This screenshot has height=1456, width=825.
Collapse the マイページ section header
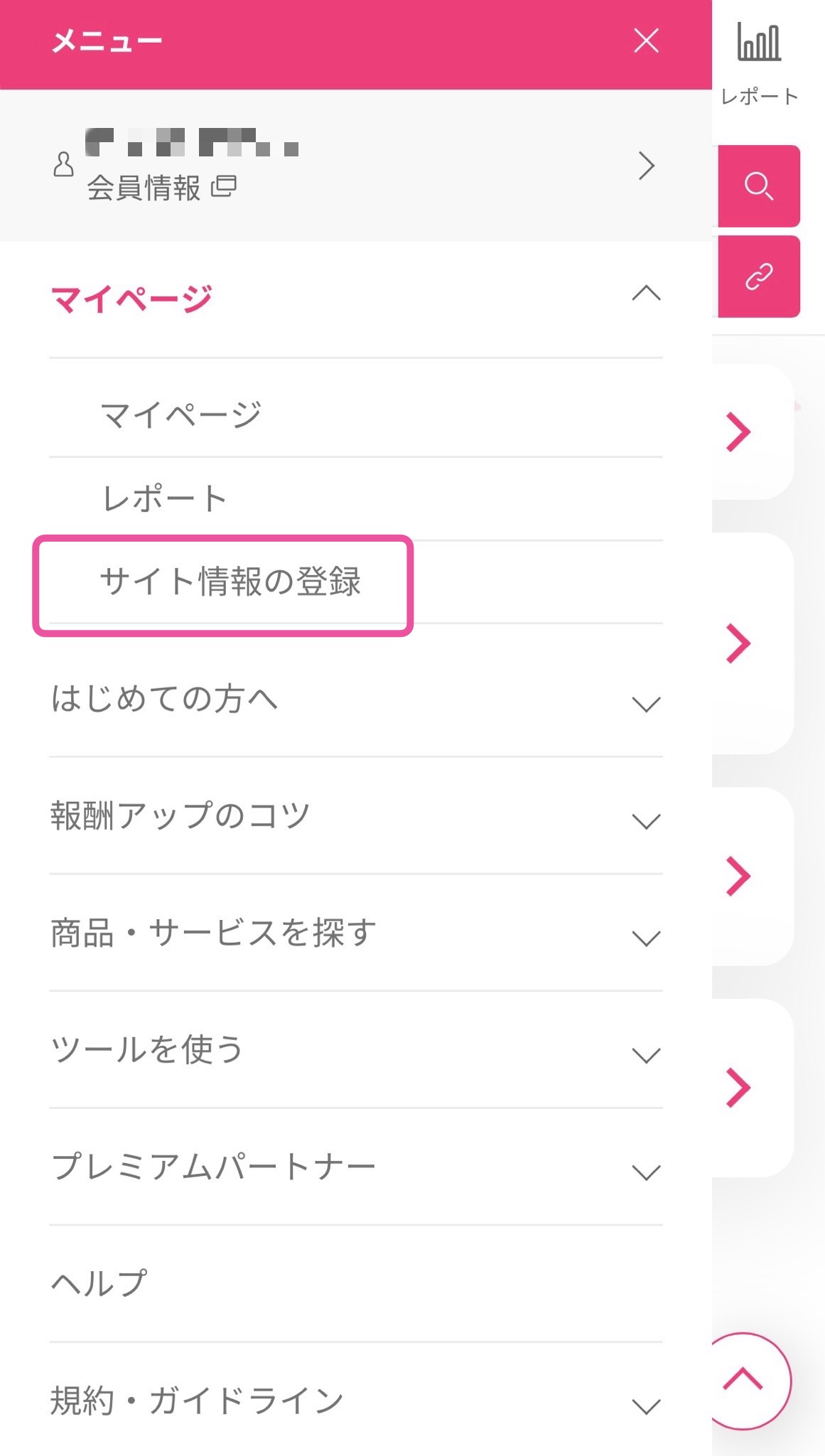355,298
